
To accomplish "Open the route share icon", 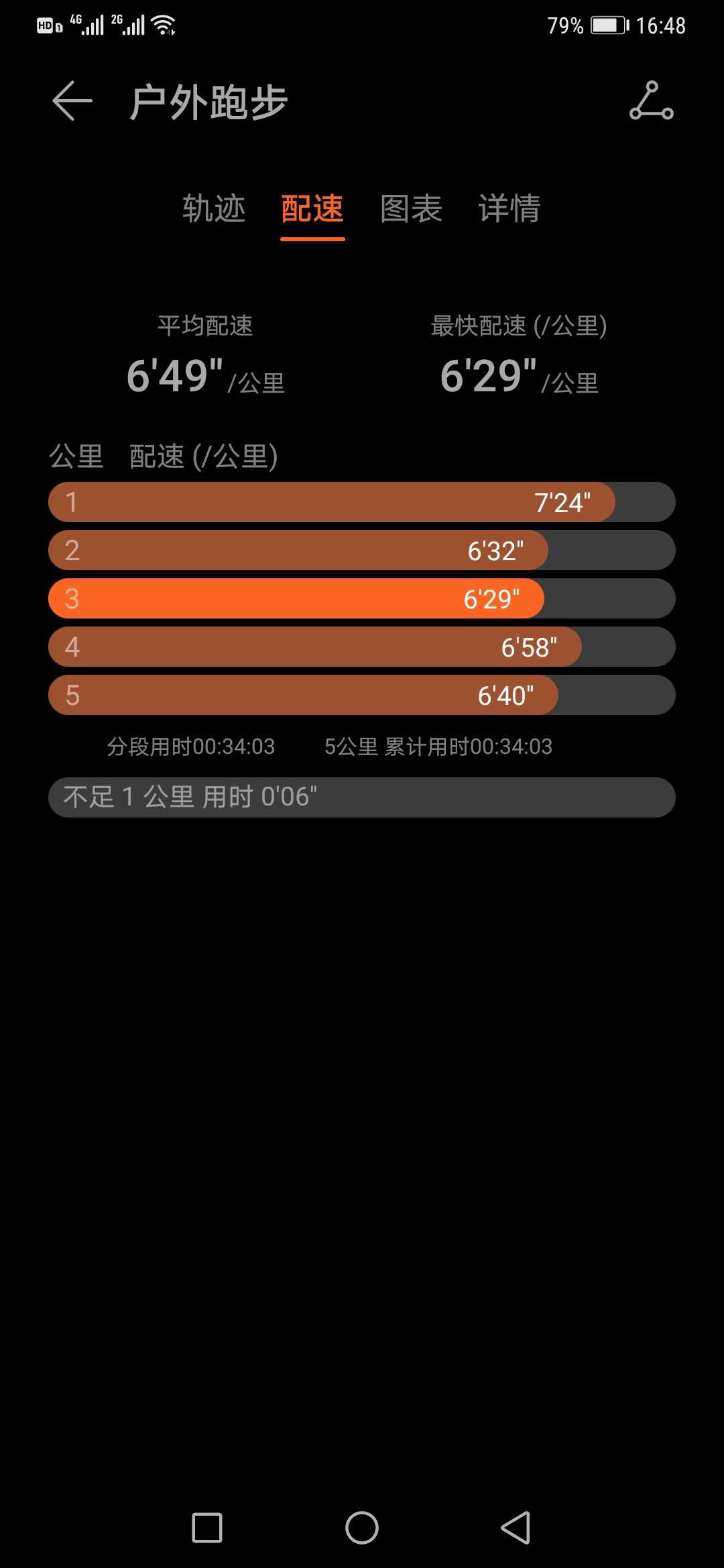I will [x=652, y=101].
